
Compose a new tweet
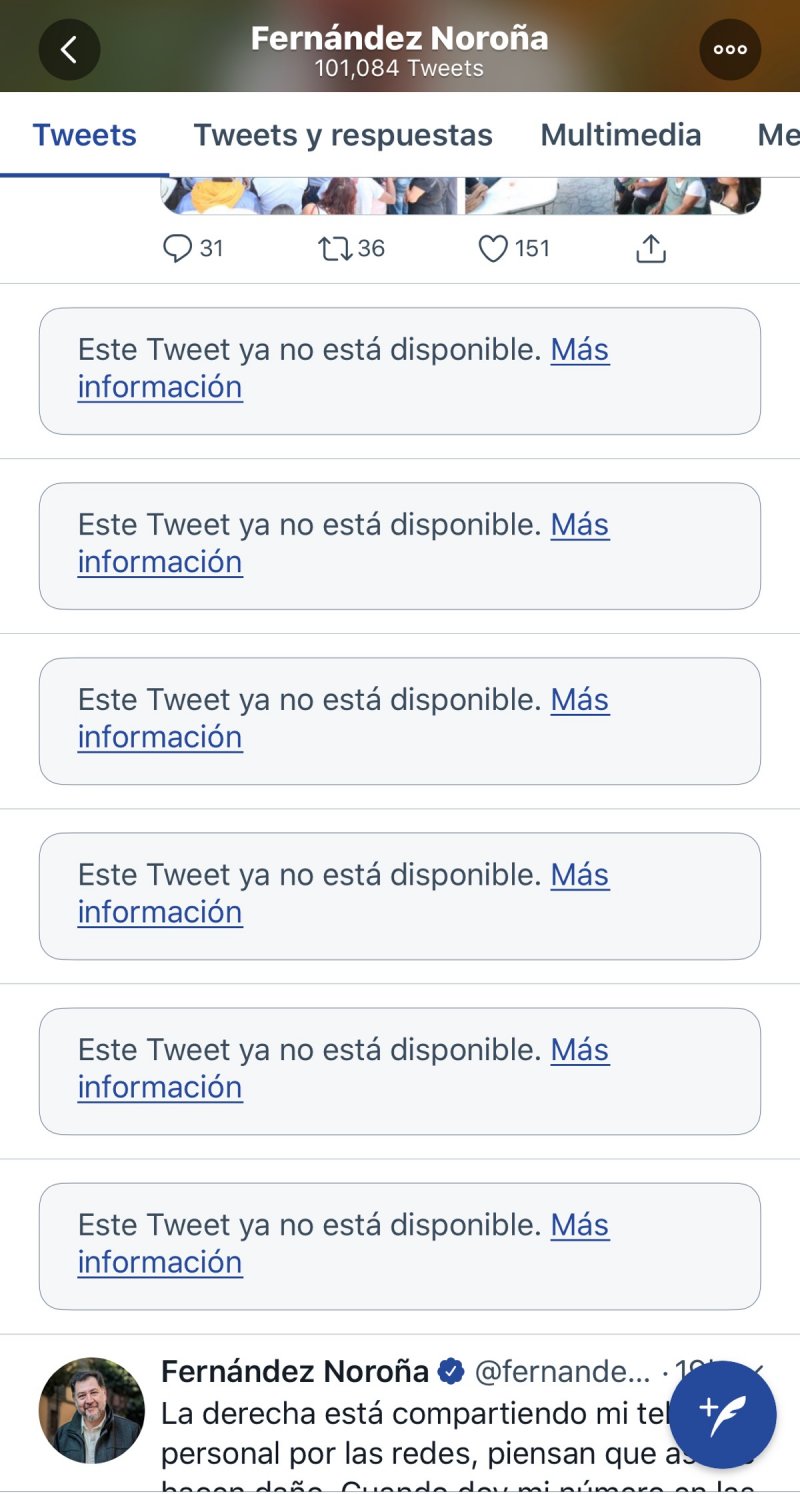pyautogui.click(x=722, y=1414)
